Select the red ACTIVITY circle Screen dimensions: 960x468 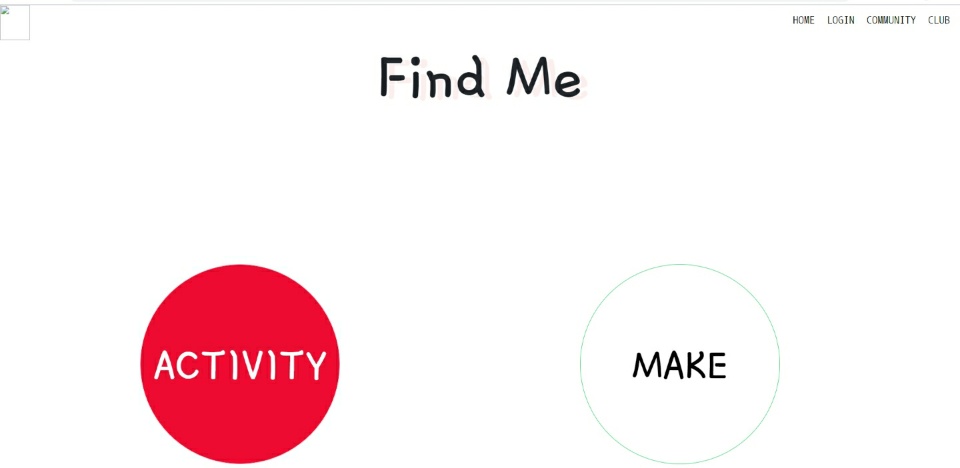(x=240, y=364)
